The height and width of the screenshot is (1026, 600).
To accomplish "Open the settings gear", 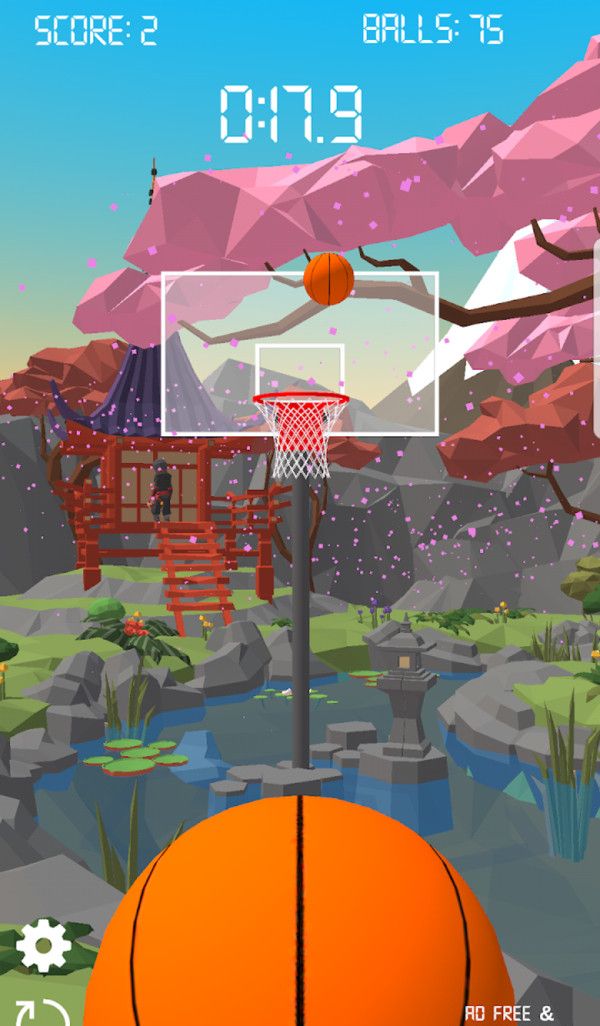I will point(44,945).
